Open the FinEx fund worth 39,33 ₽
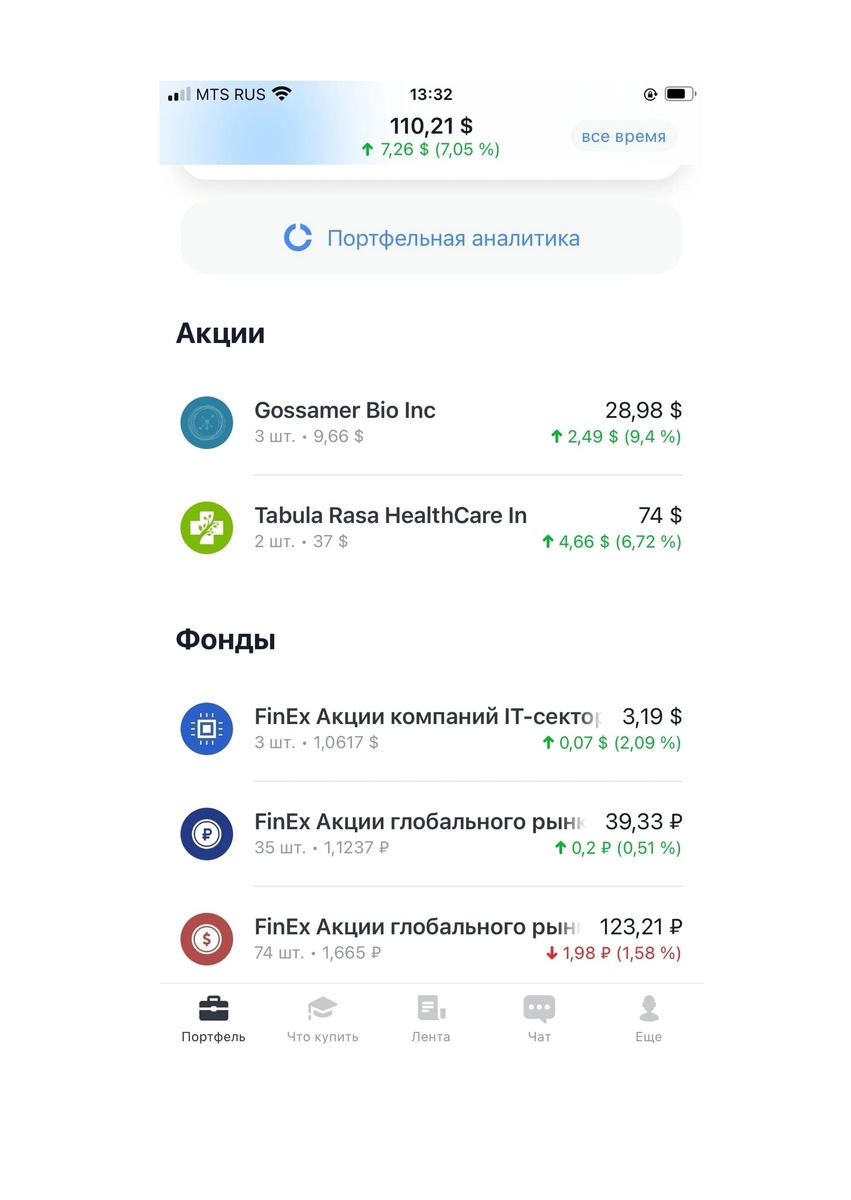Screen dimensions: 851x1200 (x=431, y=834)
